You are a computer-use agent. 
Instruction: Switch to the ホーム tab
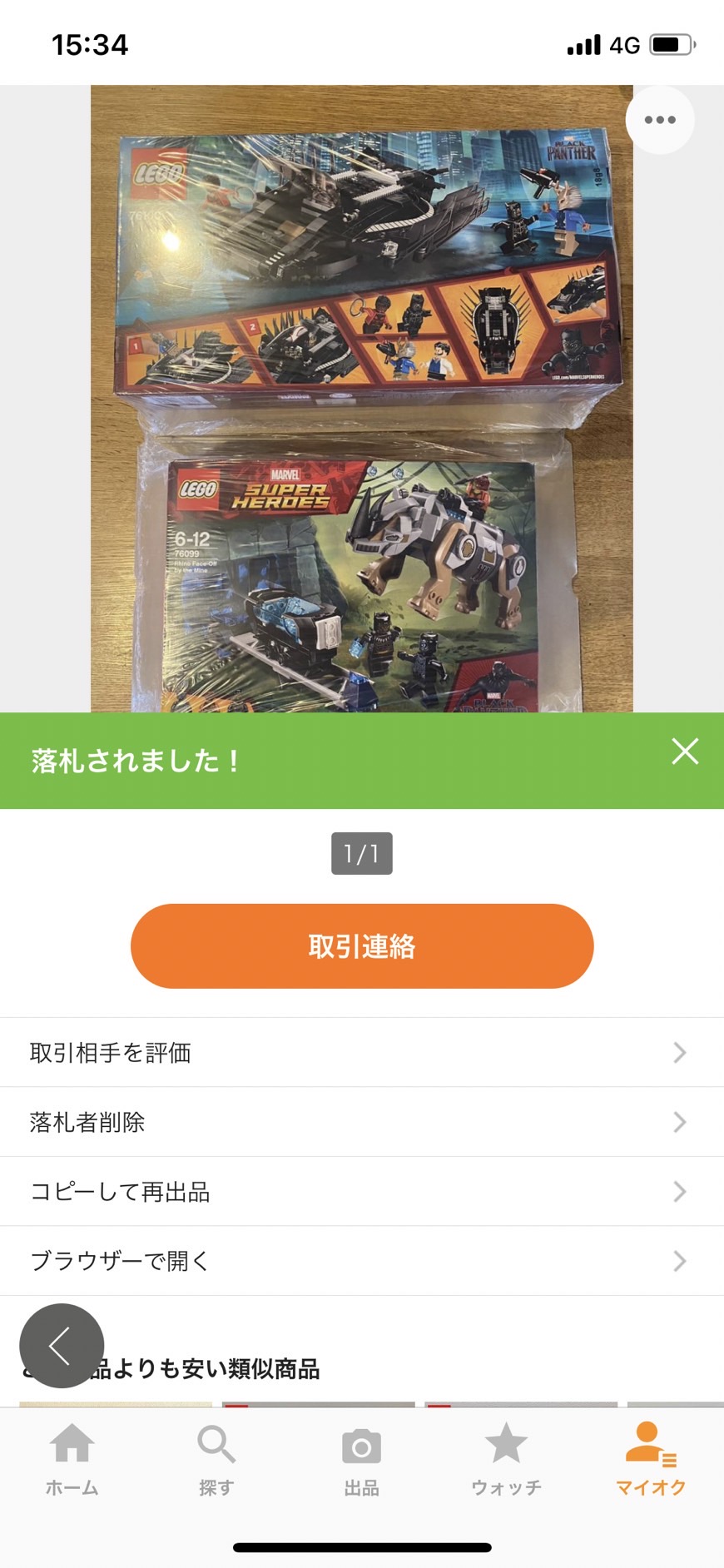(x=72, y=1461)
